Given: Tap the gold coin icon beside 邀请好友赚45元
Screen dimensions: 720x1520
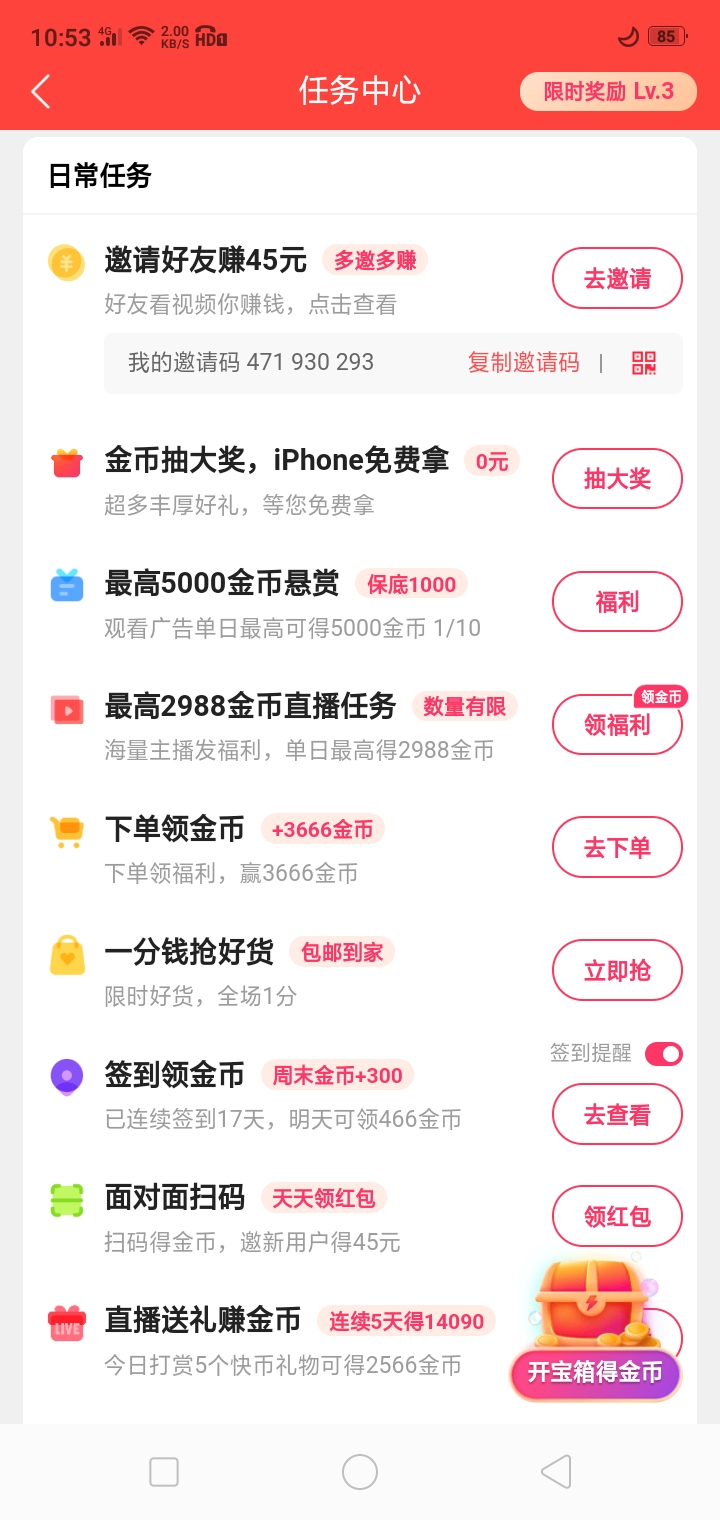Looking at the screenshot, I should [66, 263].
